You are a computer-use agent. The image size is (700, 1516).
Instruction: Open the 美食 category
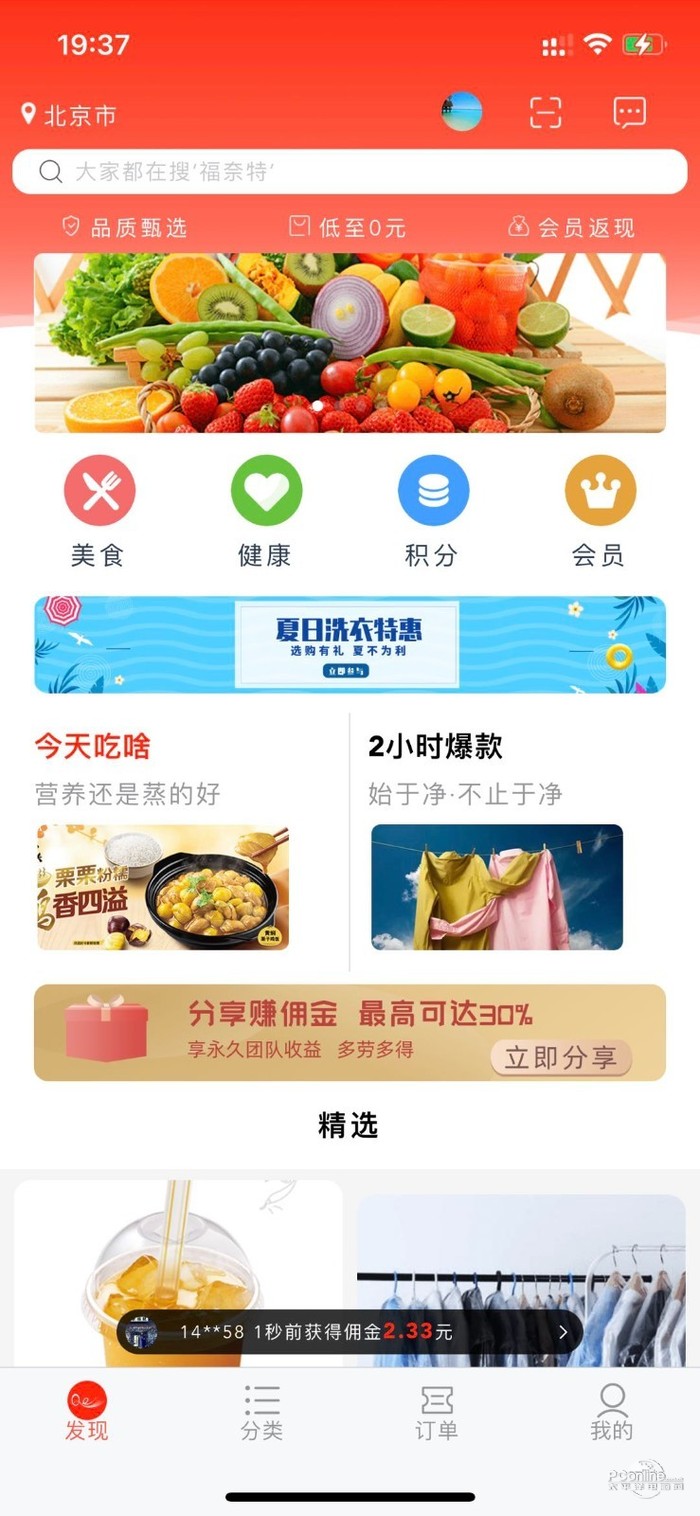click(x=99, y=511)
